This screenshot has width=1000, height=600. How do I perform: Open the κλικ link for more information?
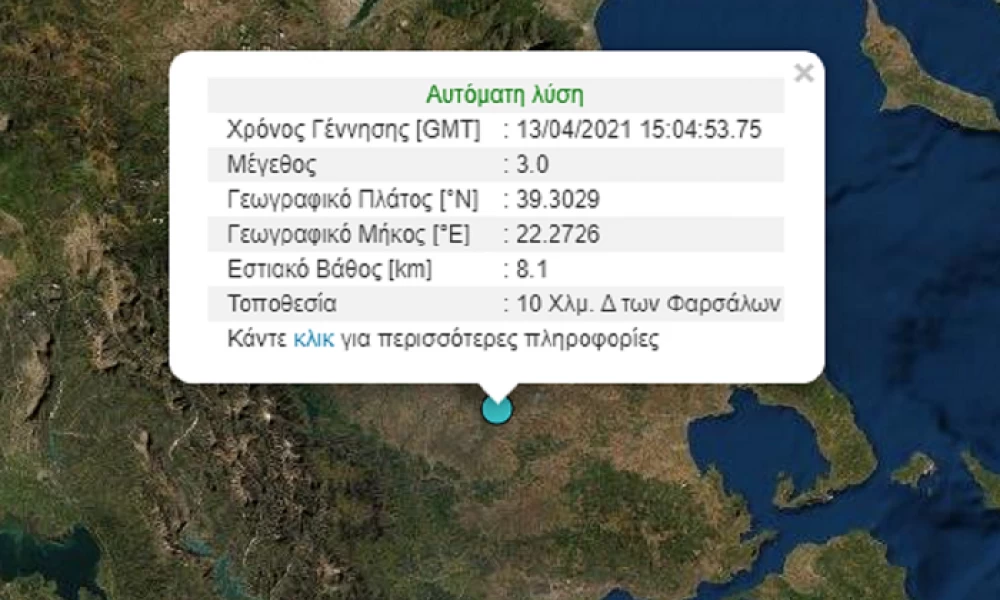click(314, 338)
